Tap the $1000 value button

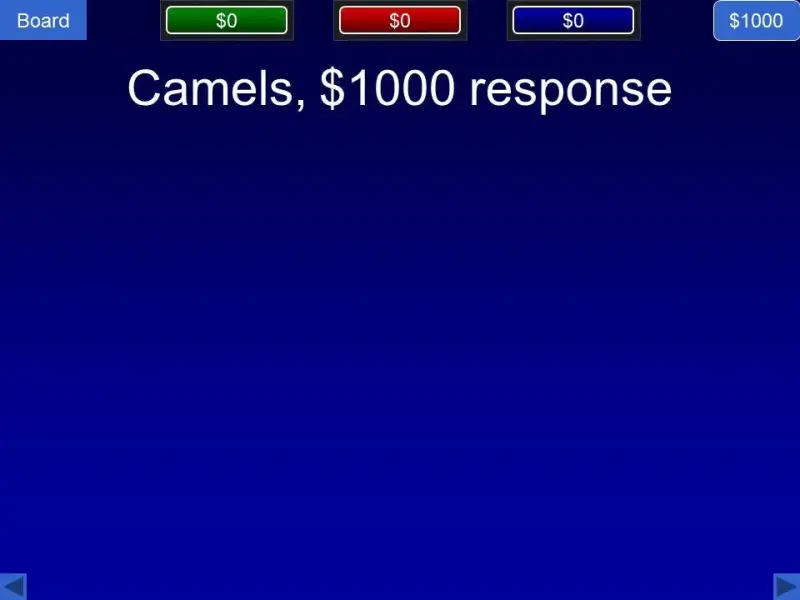tap(756, 20)
